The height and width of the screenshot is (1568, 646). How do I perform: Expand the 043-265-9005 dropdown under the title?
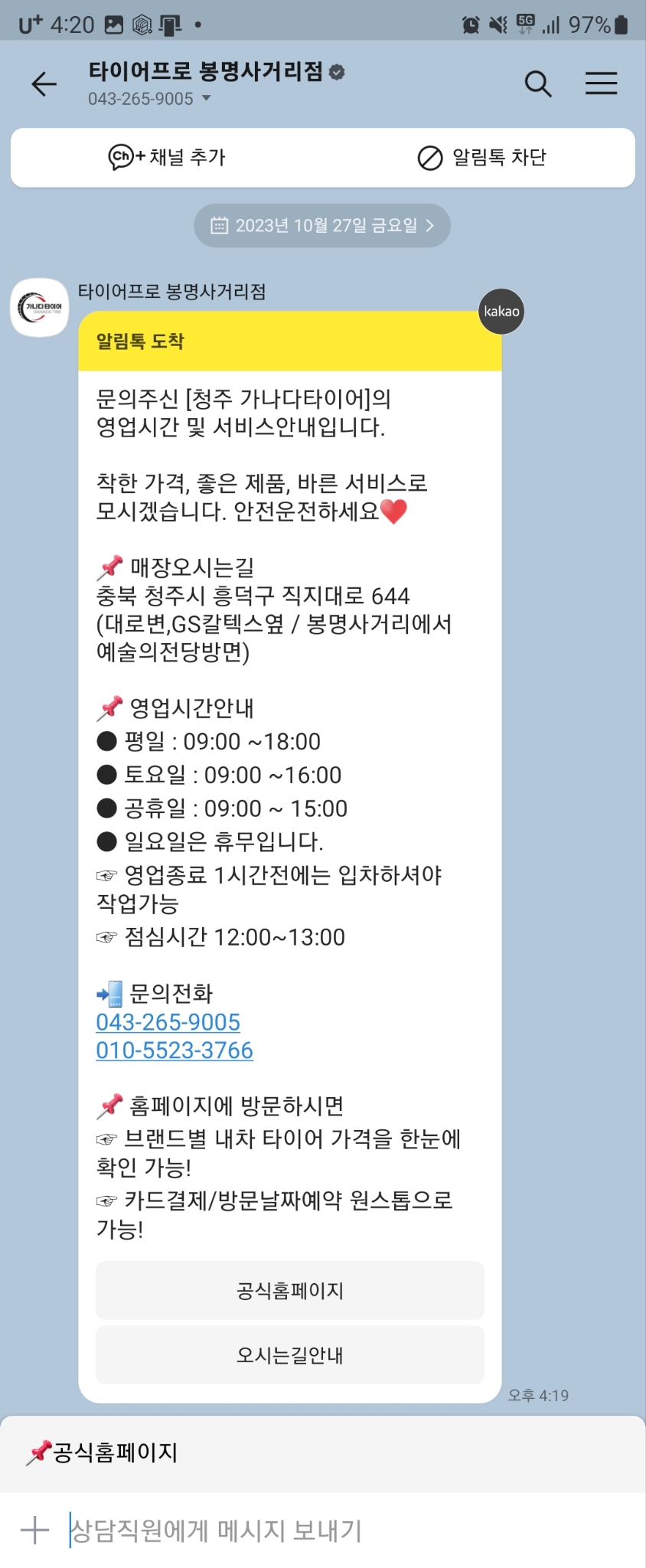tap(150, 99)
